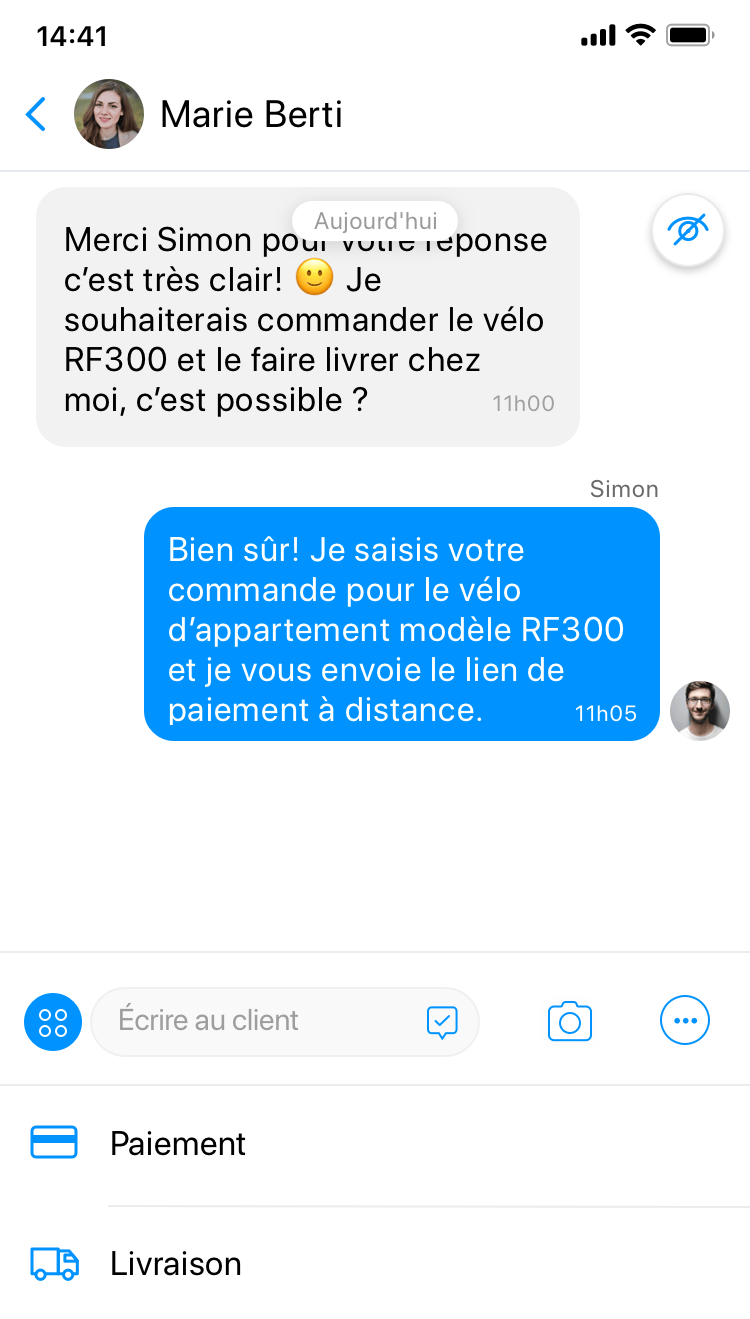This screenshot has width=750, height=1319.
Task: Click the Livraison delivery truck icon
Action: pos(54,1263)
